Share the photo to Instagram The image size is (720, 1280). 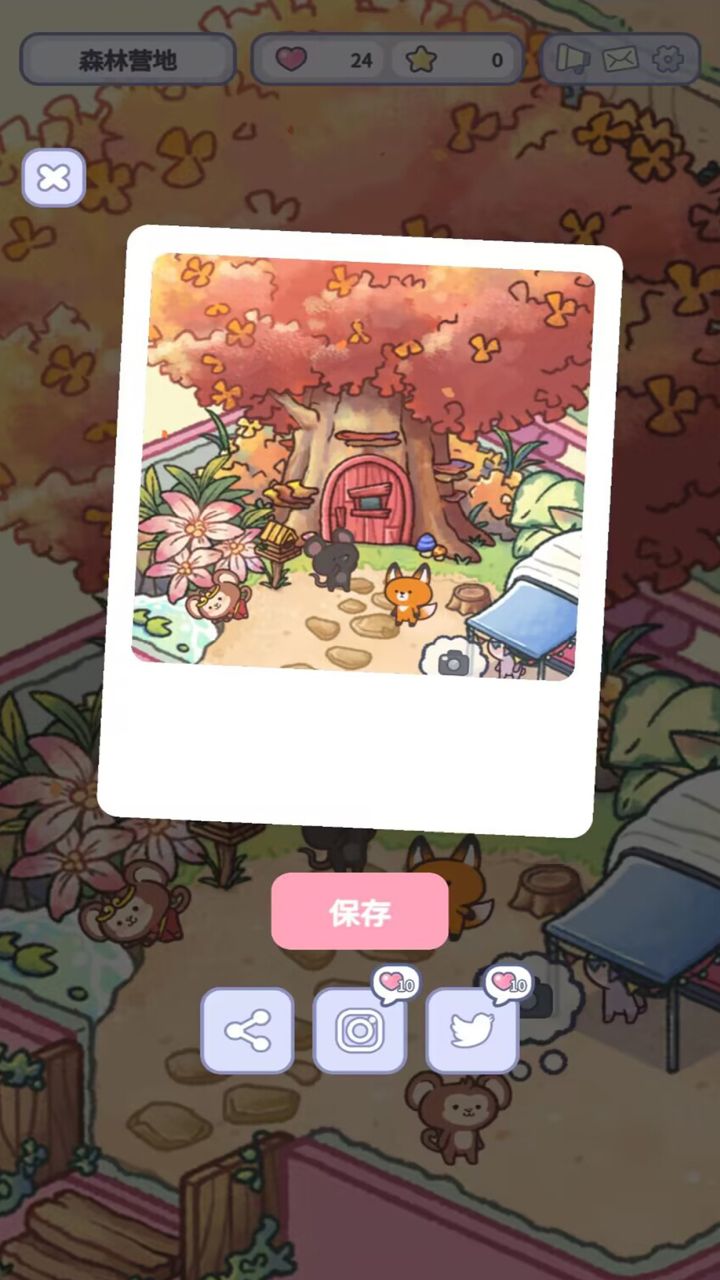359,1030
